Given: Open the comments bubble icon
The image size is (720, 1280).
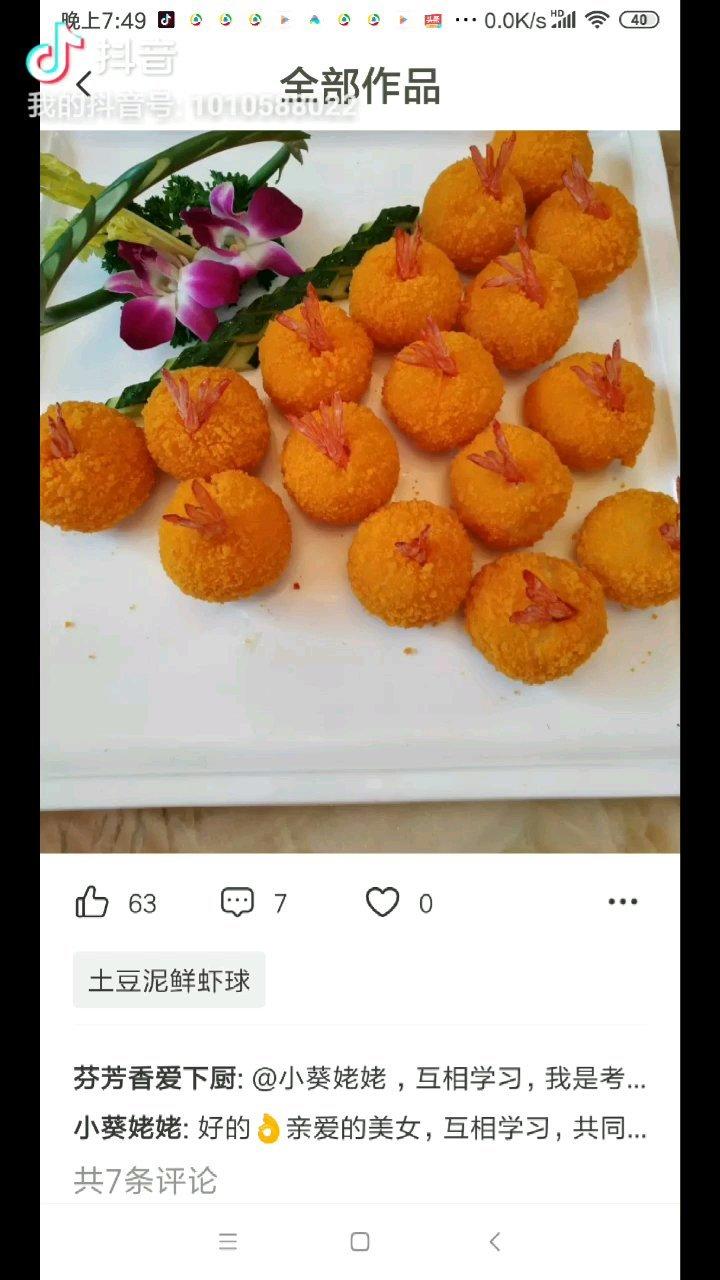Looking at the screenshot, I should pos(237,903).
